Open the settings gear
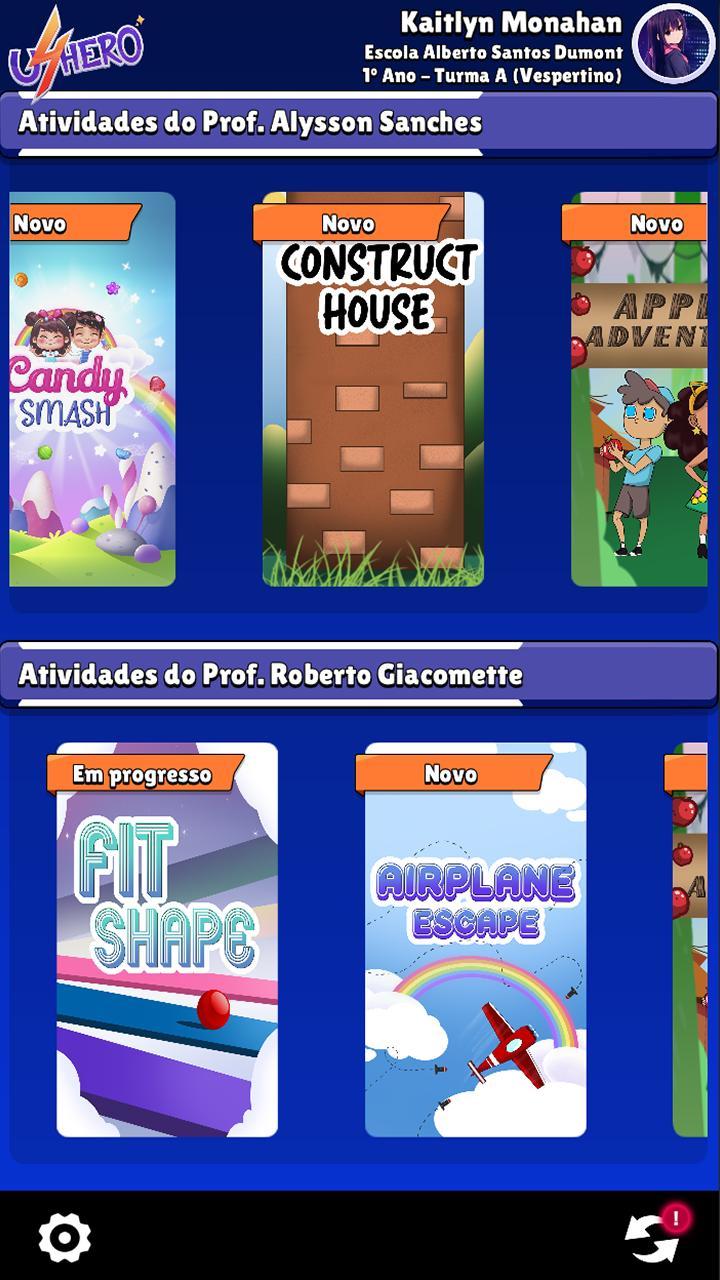The width and height of the screenshot is (720, 1280). click(64, 1238)
